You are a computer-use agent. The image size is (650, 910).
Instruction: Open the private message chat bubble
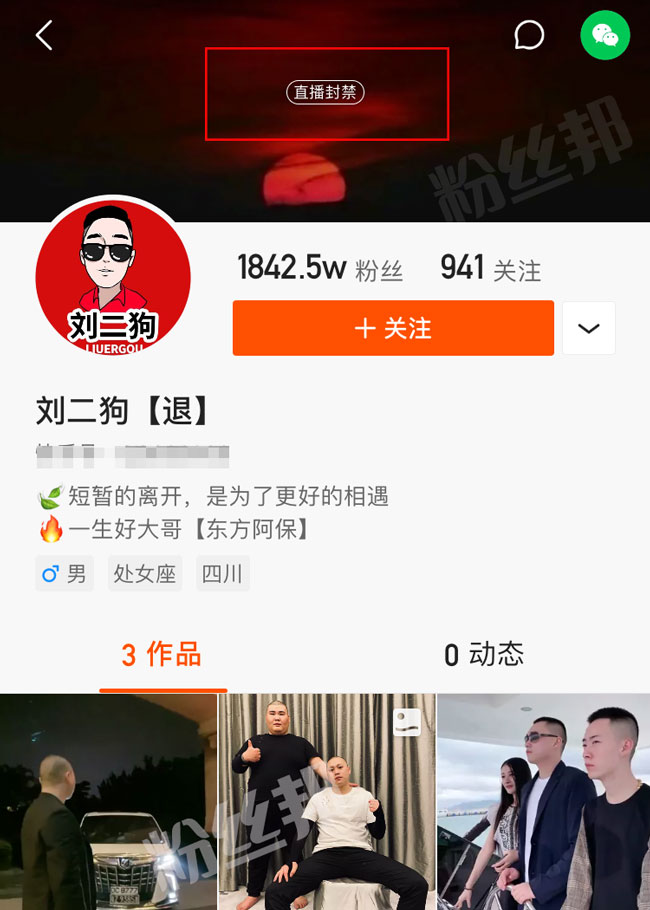pyautogui.click(x=529, y=36)
